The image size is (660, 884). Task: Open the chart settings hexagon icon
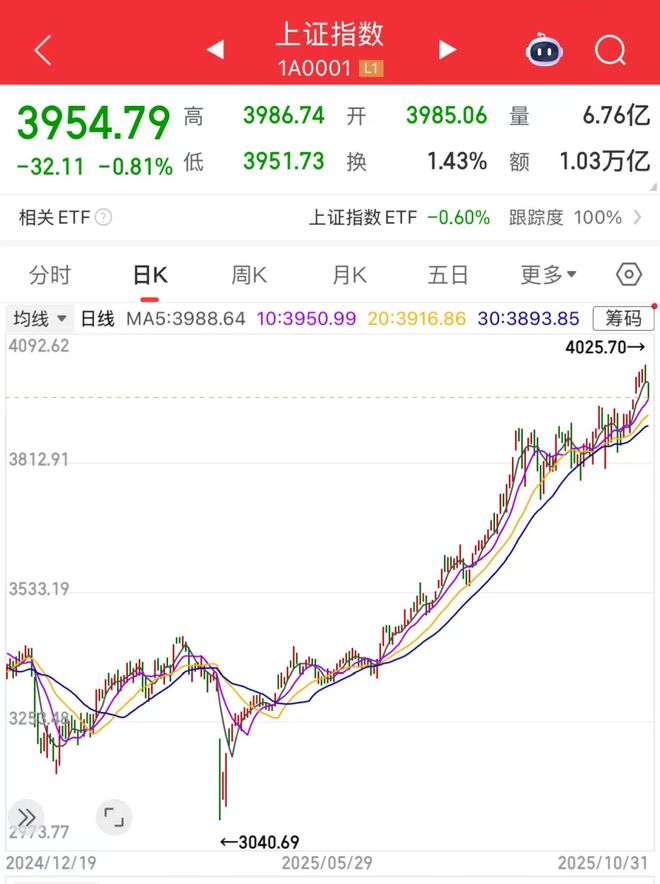[627, 275]
